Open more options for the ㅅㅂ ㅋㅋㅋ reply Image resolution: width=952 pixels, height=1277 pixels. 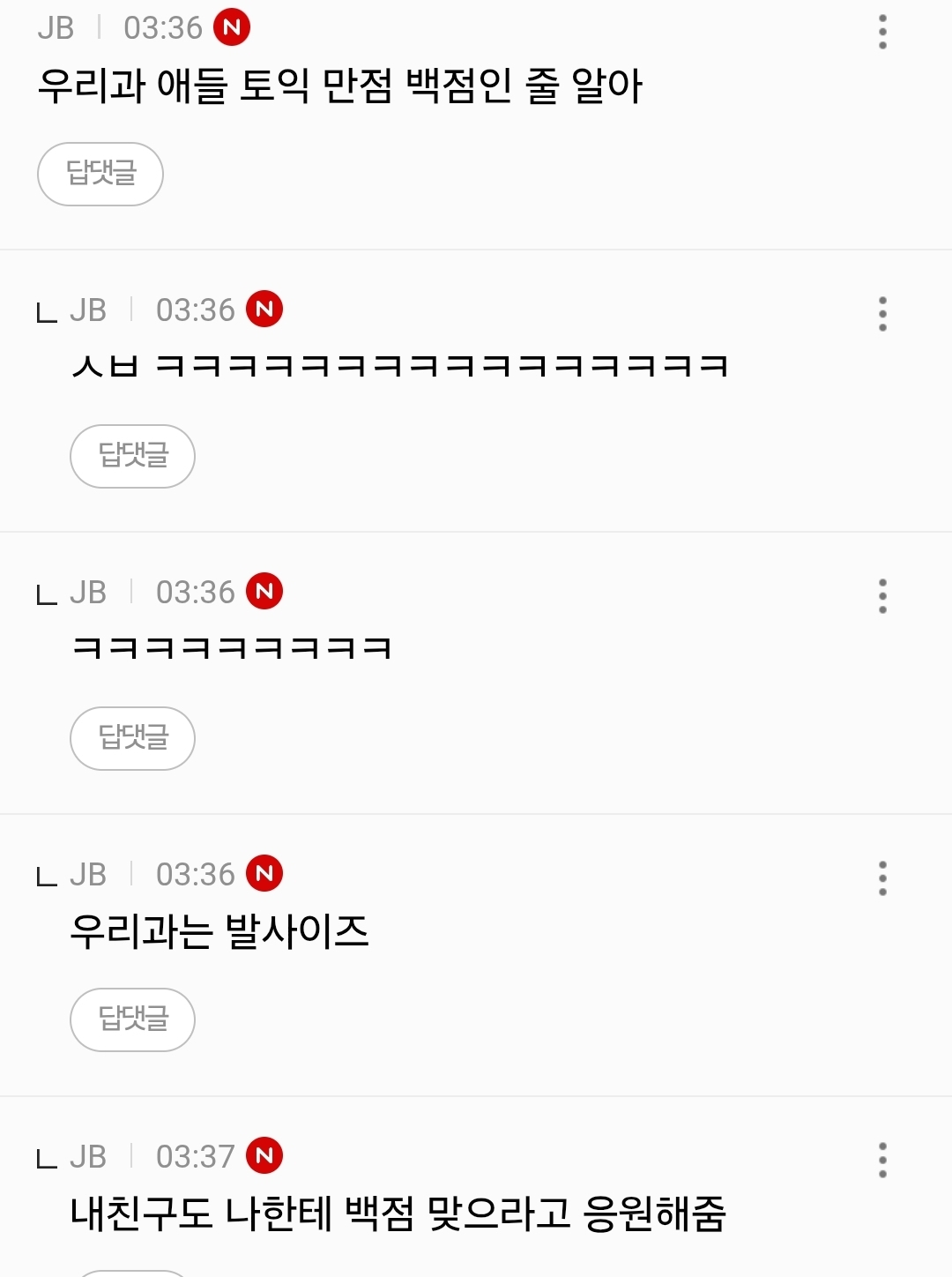(x=882, y=314)
